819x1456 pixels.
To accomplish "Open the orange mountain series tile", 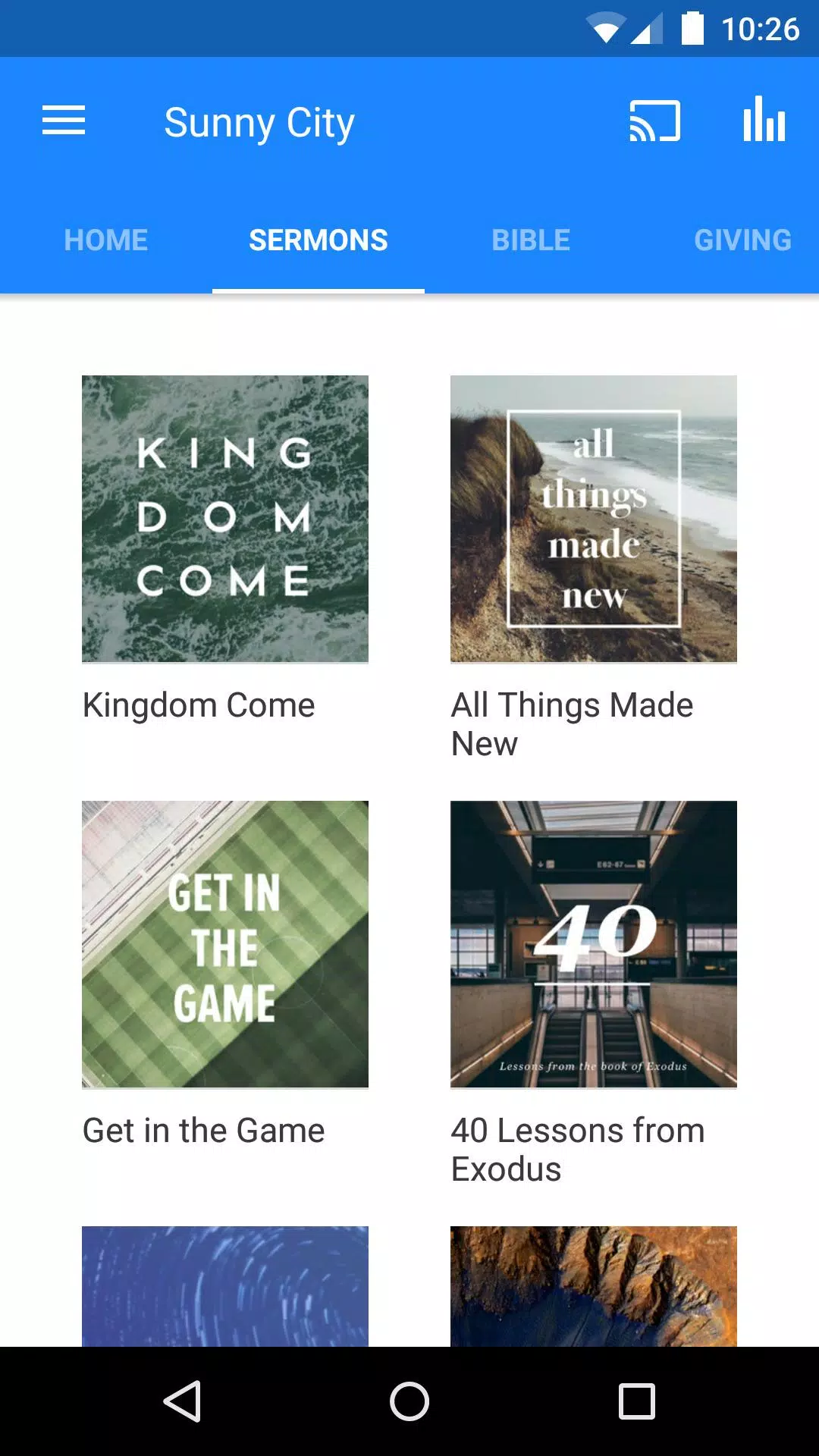I will click(x=594, y=1286).
